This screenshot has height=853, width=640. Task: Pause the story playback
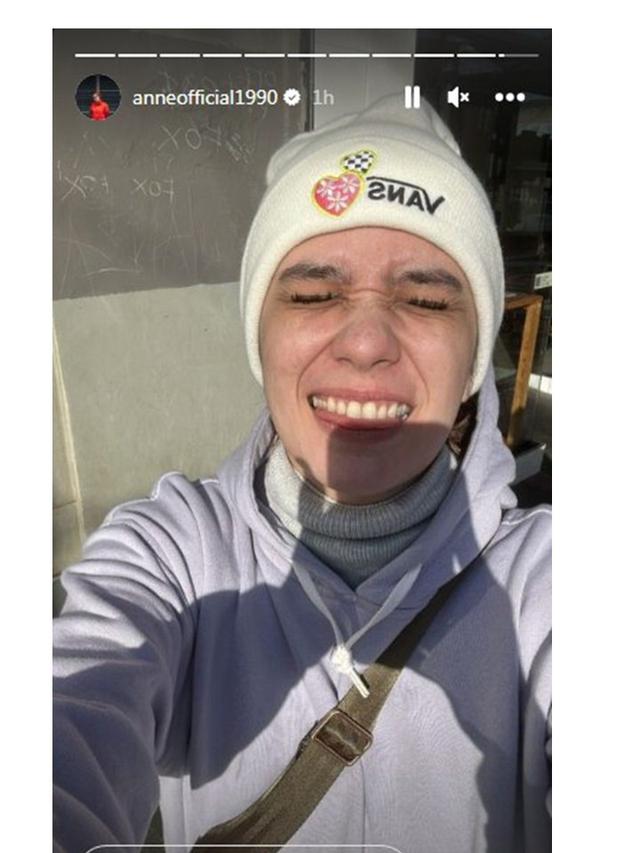point(411,97)
